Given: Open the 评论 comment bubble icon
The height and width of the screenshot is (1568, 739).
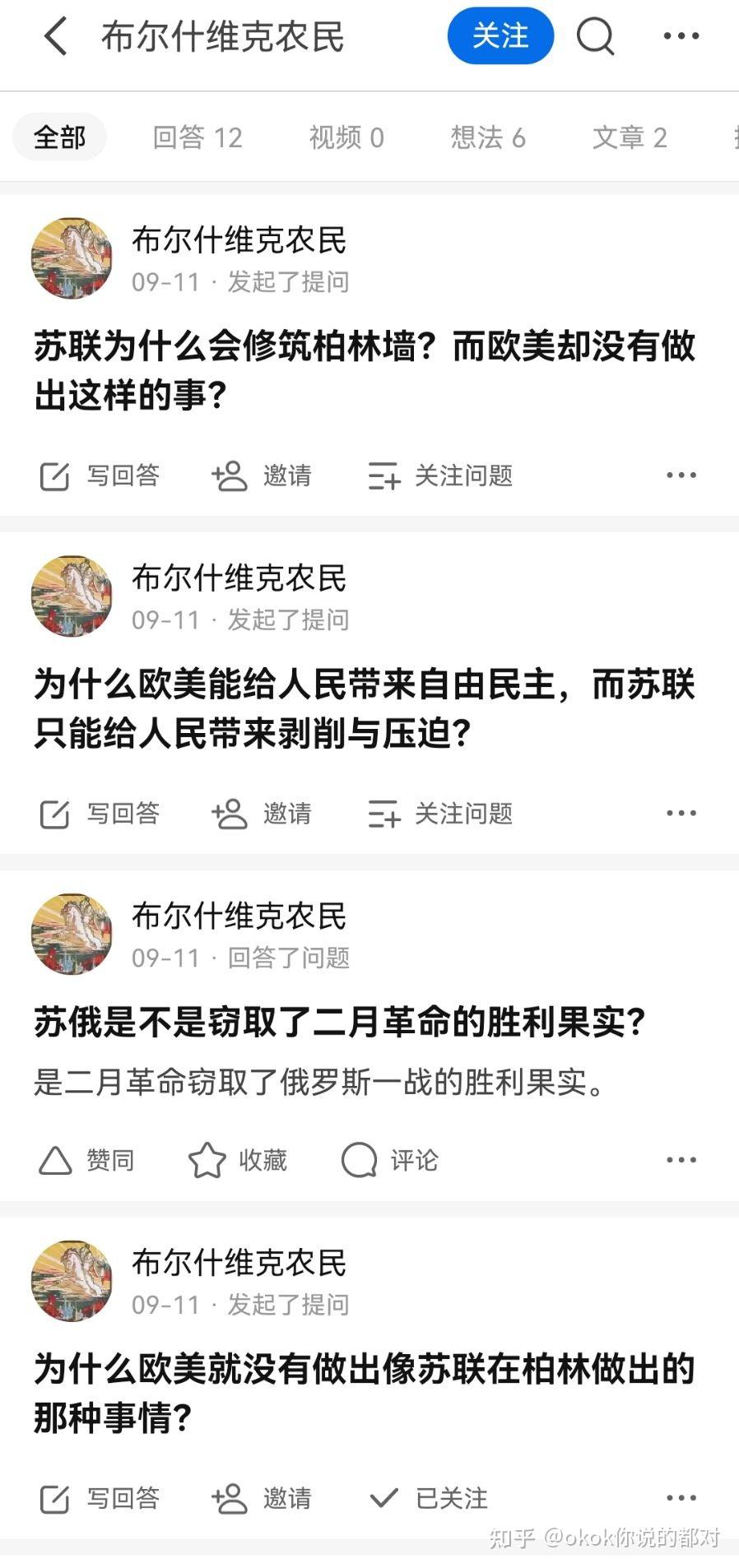Looking at the screenshot, I should (x=360, y=1160).
